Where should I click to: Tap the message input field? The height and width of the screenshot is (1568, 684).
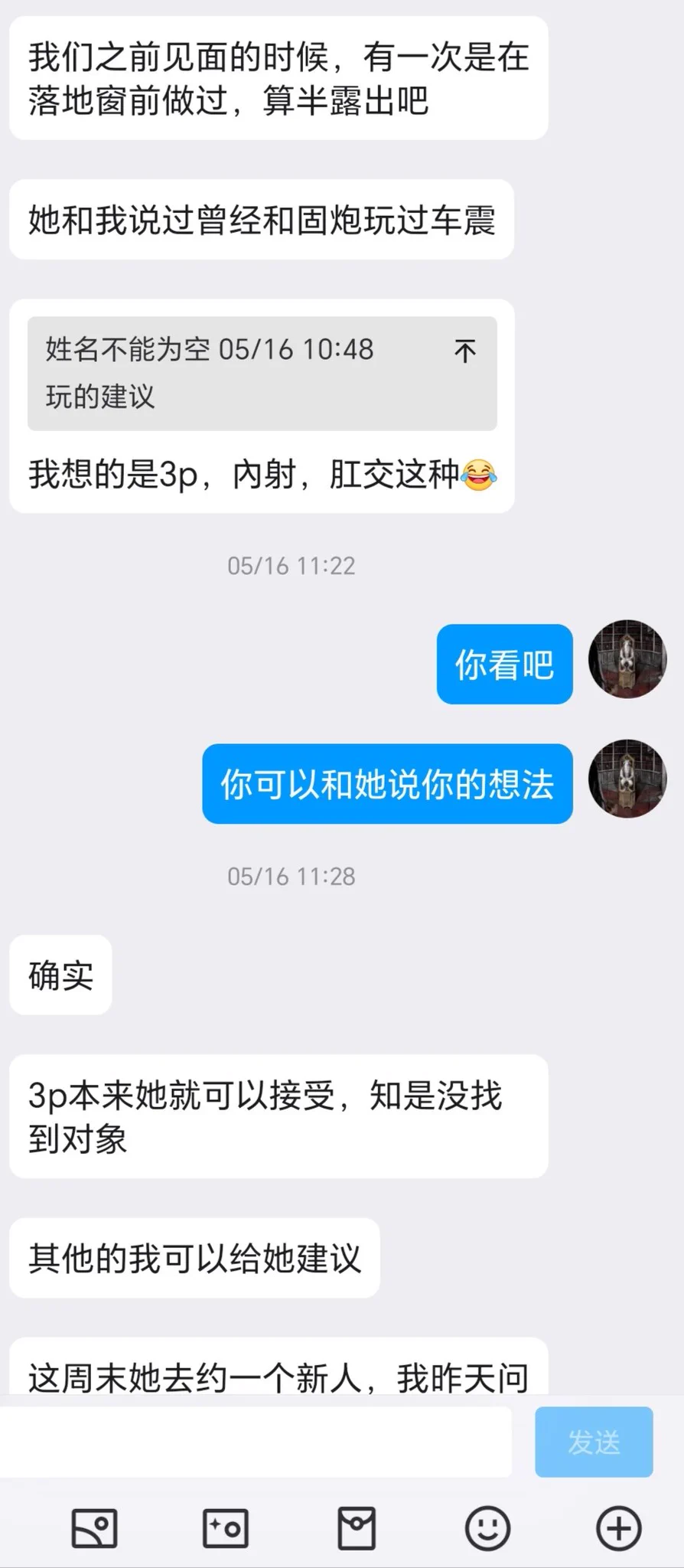(256, 1442)
